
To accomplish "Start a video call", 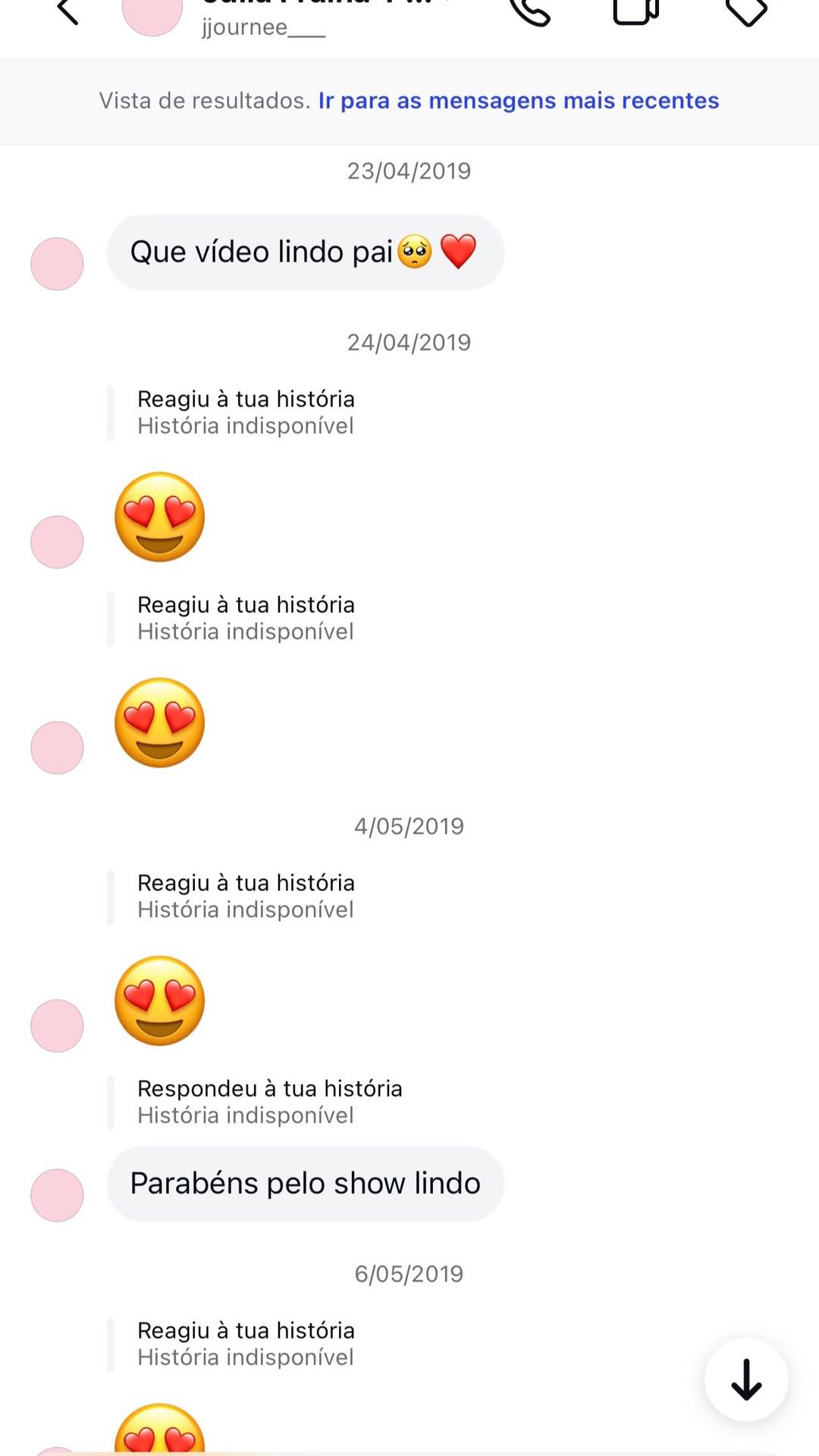I will (635, 11).
